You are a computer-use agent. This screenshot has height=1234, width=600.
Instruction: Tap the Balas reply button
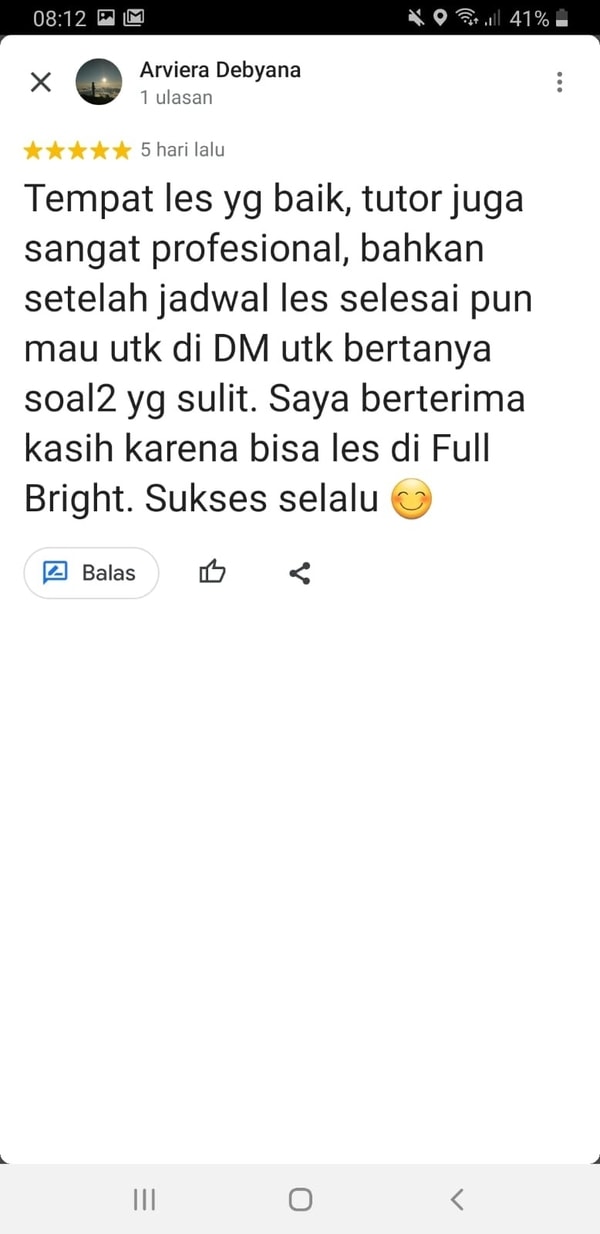(x=91, y=573)
